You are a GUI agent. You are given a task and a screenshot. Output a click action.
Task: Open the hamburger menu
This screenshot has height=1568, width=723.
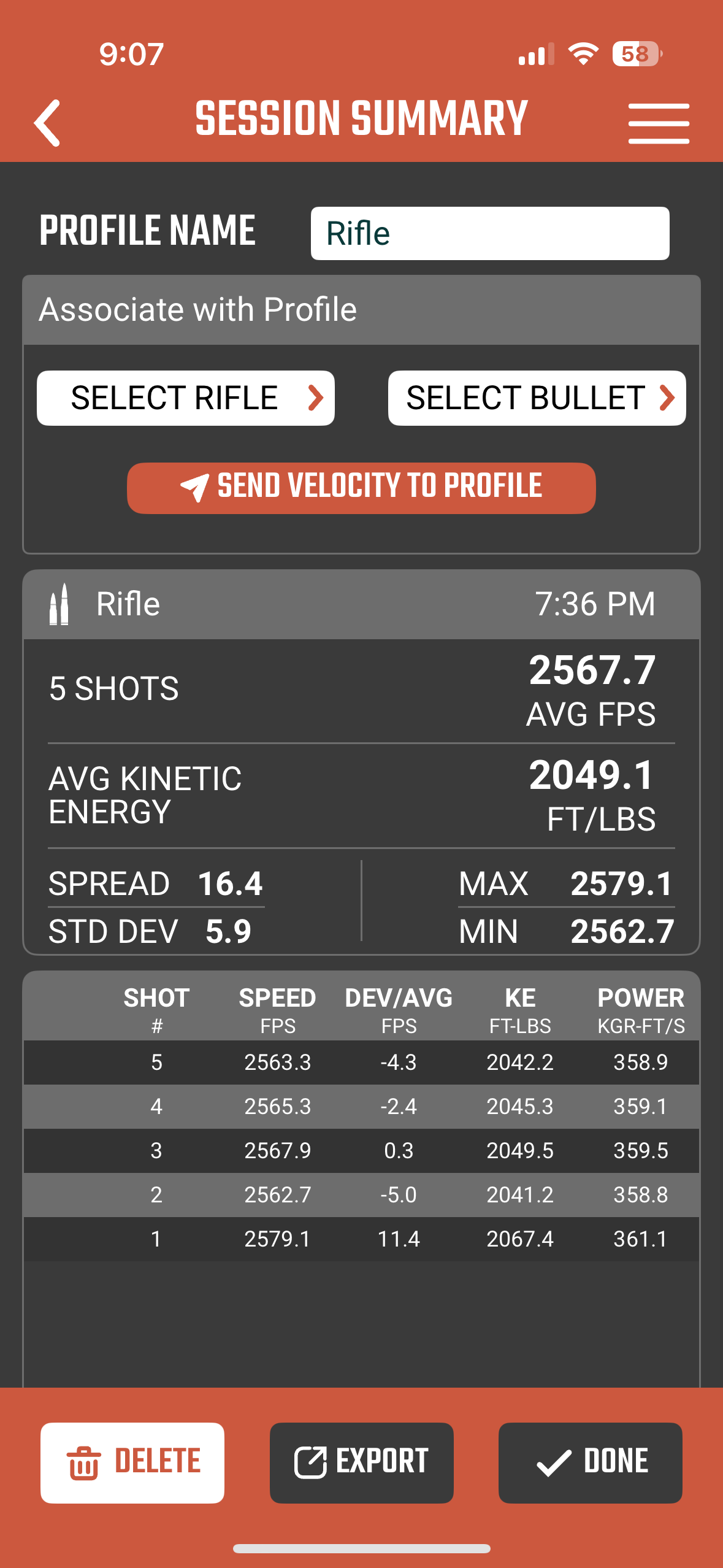tap(659, 123)
